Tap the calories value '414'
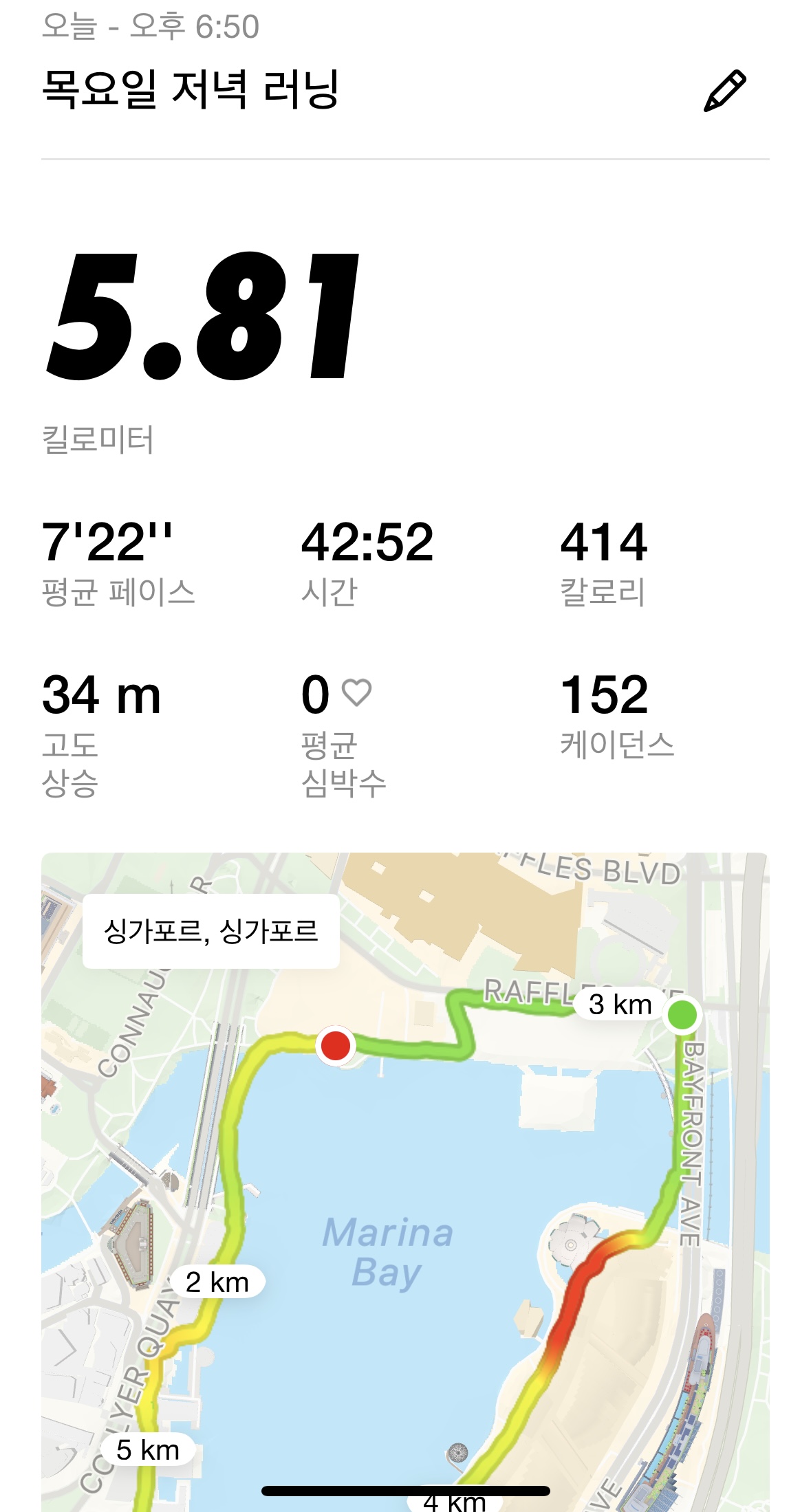811x1512 pixels. (x=604, y=544)
